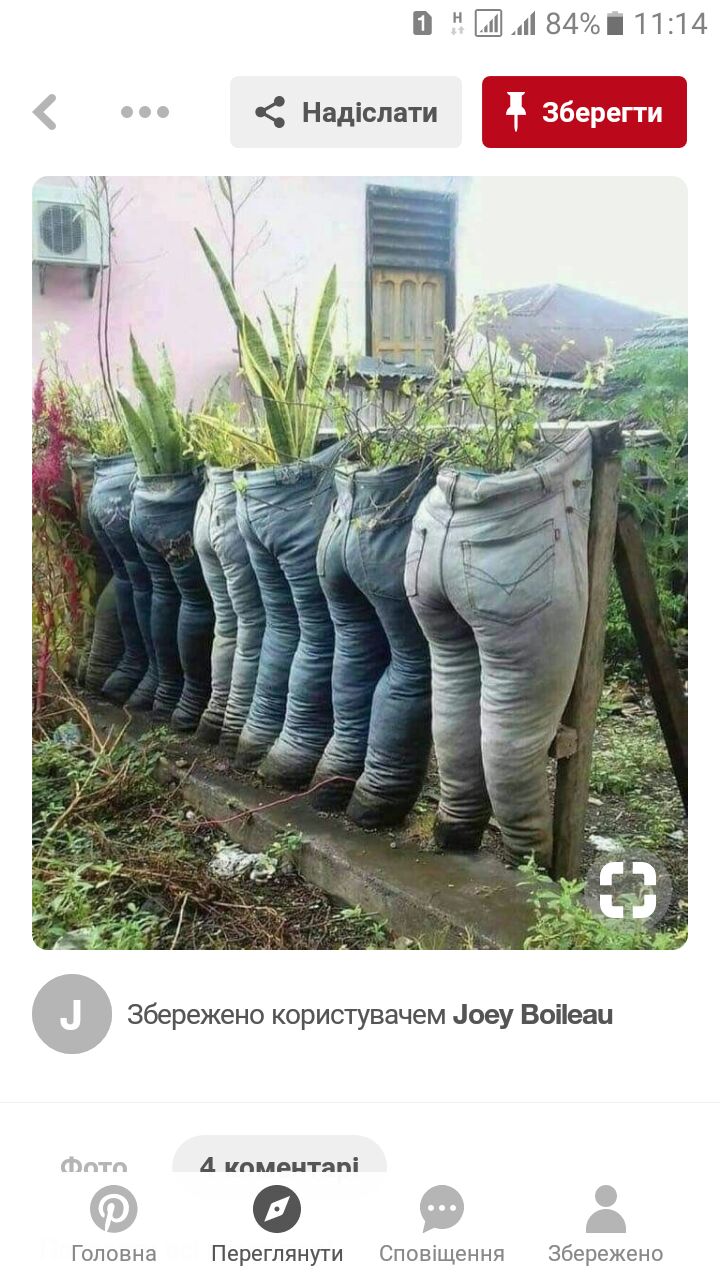This screenshot has width=720, height=1280.
Task: Go back using the top-left arrow
Action: [x=45, y=112]
